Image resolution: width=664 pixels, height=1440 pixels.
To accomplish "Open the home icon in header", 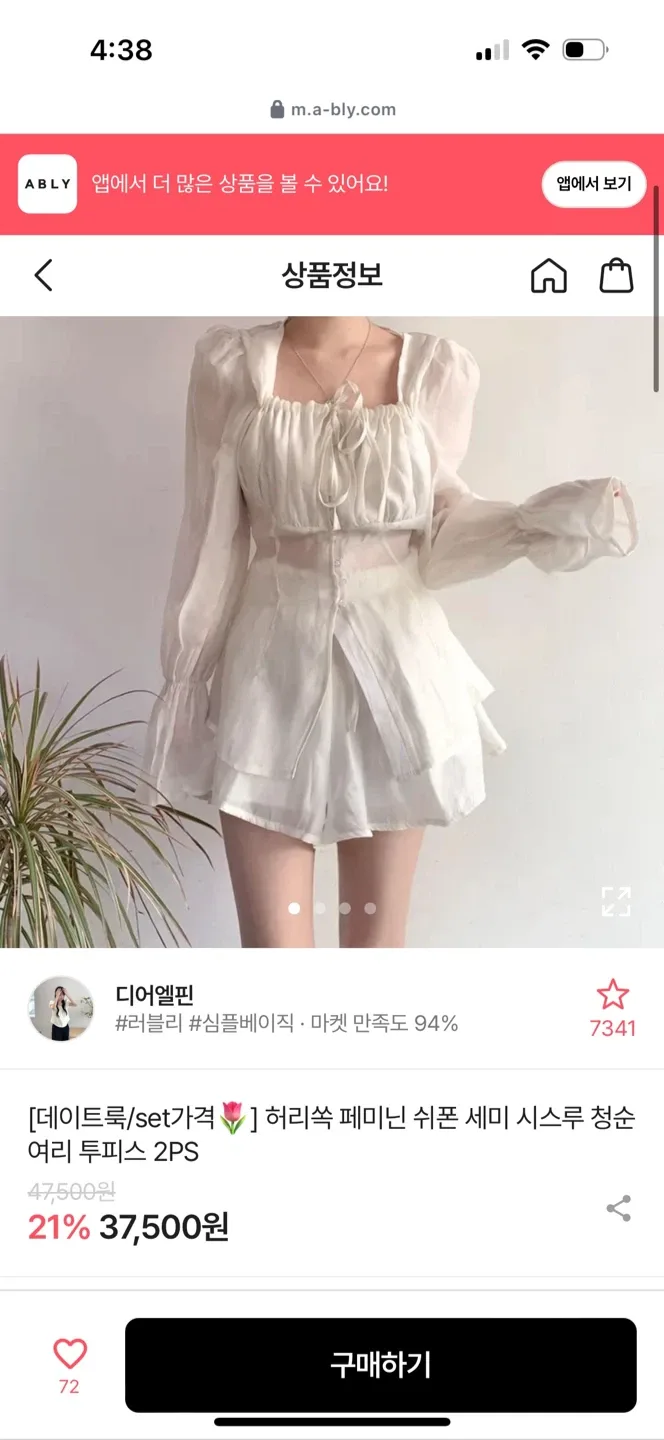I will 548,275.
